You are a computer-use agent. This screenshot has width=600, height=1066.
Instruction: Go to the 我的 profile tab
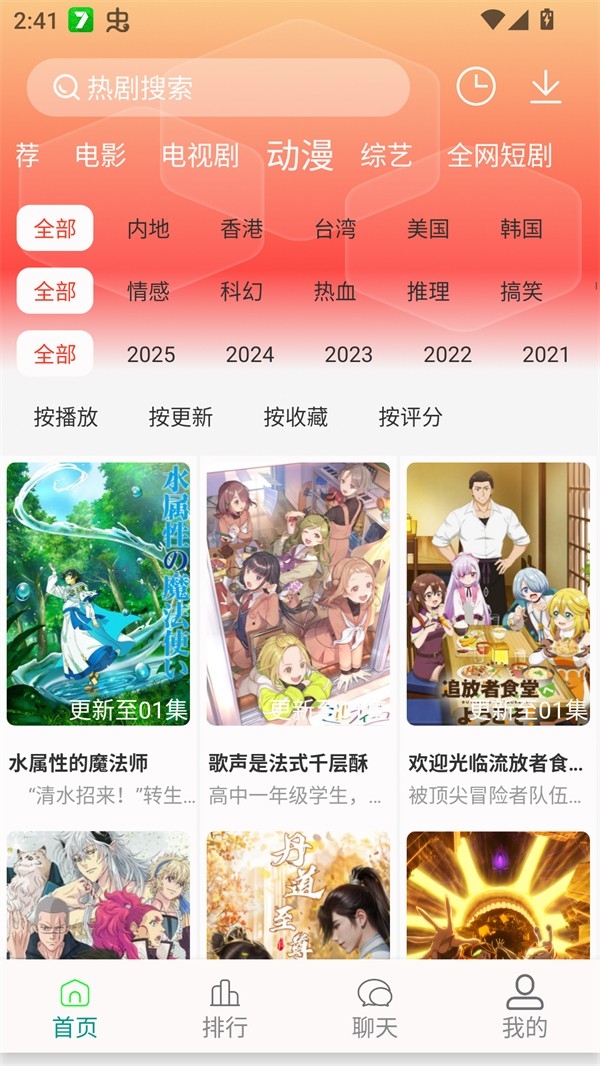coord(524,1008)
